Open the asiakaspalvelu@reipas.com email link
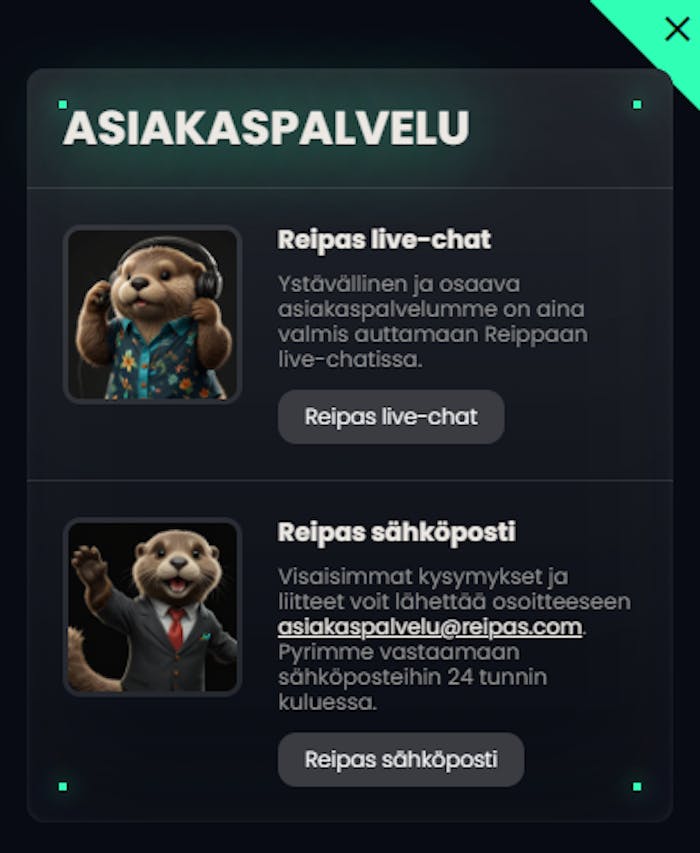Viewport: 700px width, 853px height. 429,627
